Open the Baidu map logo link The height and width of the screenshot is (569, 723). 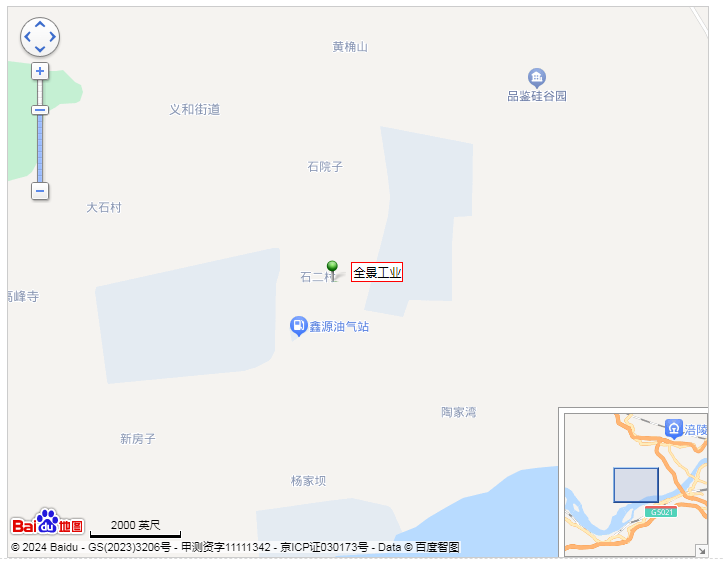(47, 524)
